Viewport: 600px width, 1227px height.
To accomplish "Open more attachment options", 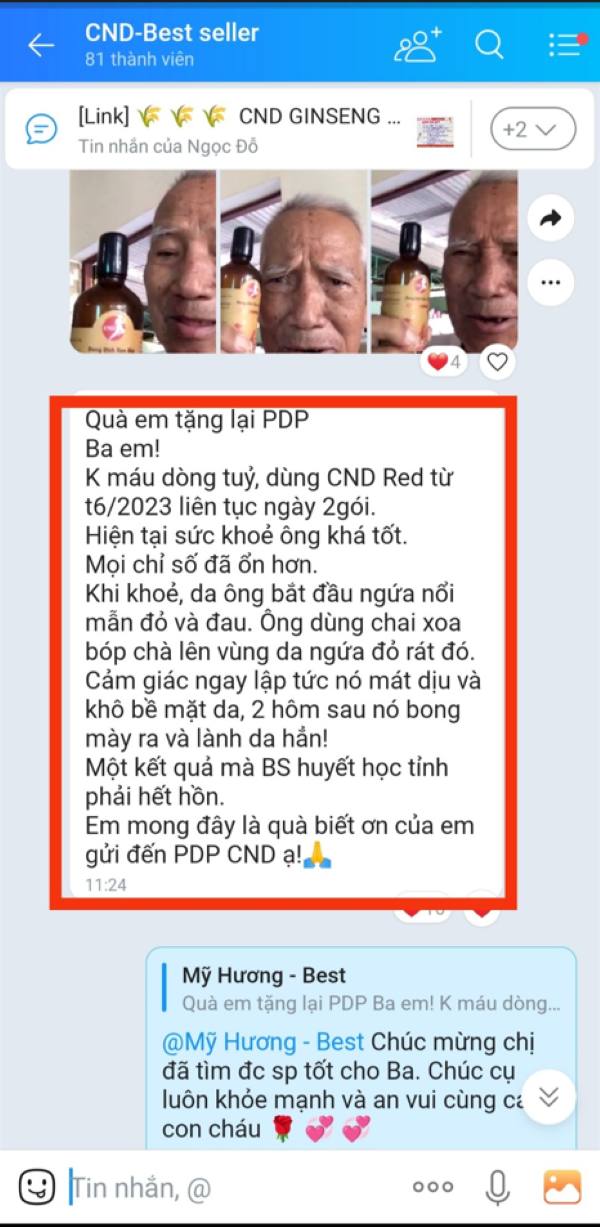I will pyautogui.click(x=433, y=1187).
